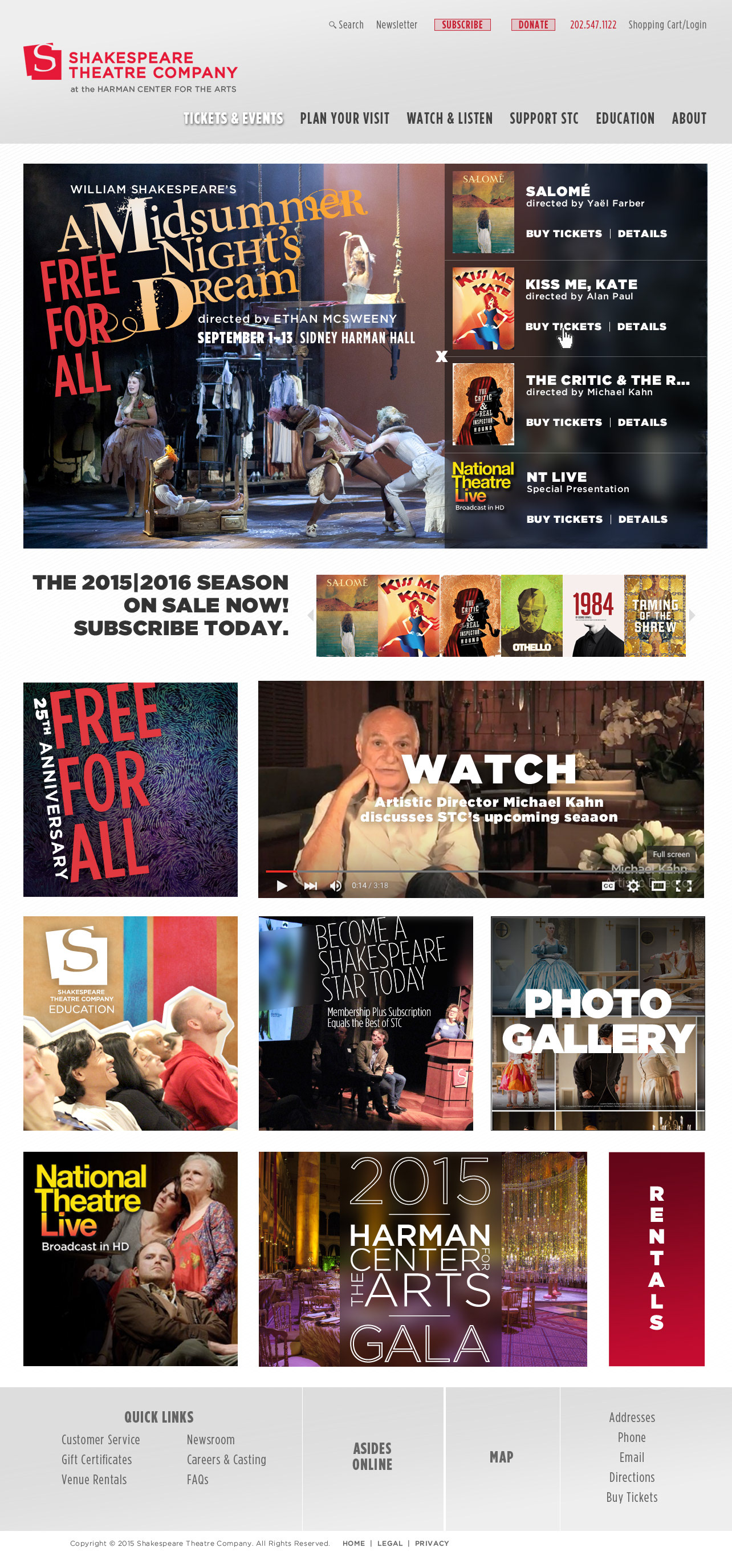Open the Rentals banner
The height and width of the screenshot is (1568, 732).
tap(656, 1258)
